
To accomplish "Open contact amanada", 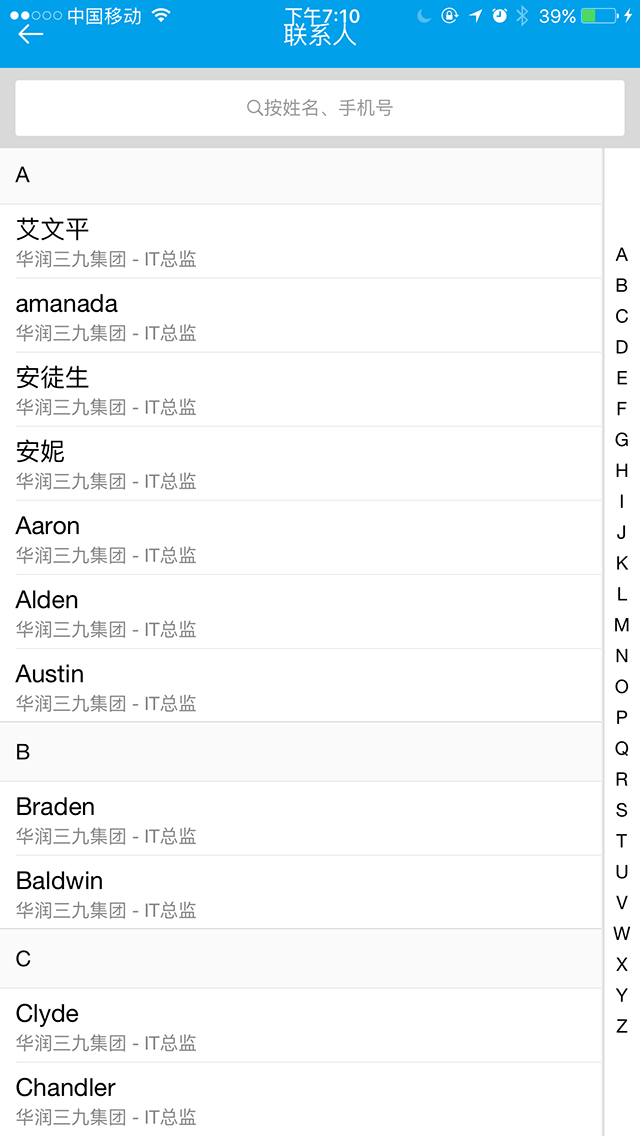I will point(300,316).
